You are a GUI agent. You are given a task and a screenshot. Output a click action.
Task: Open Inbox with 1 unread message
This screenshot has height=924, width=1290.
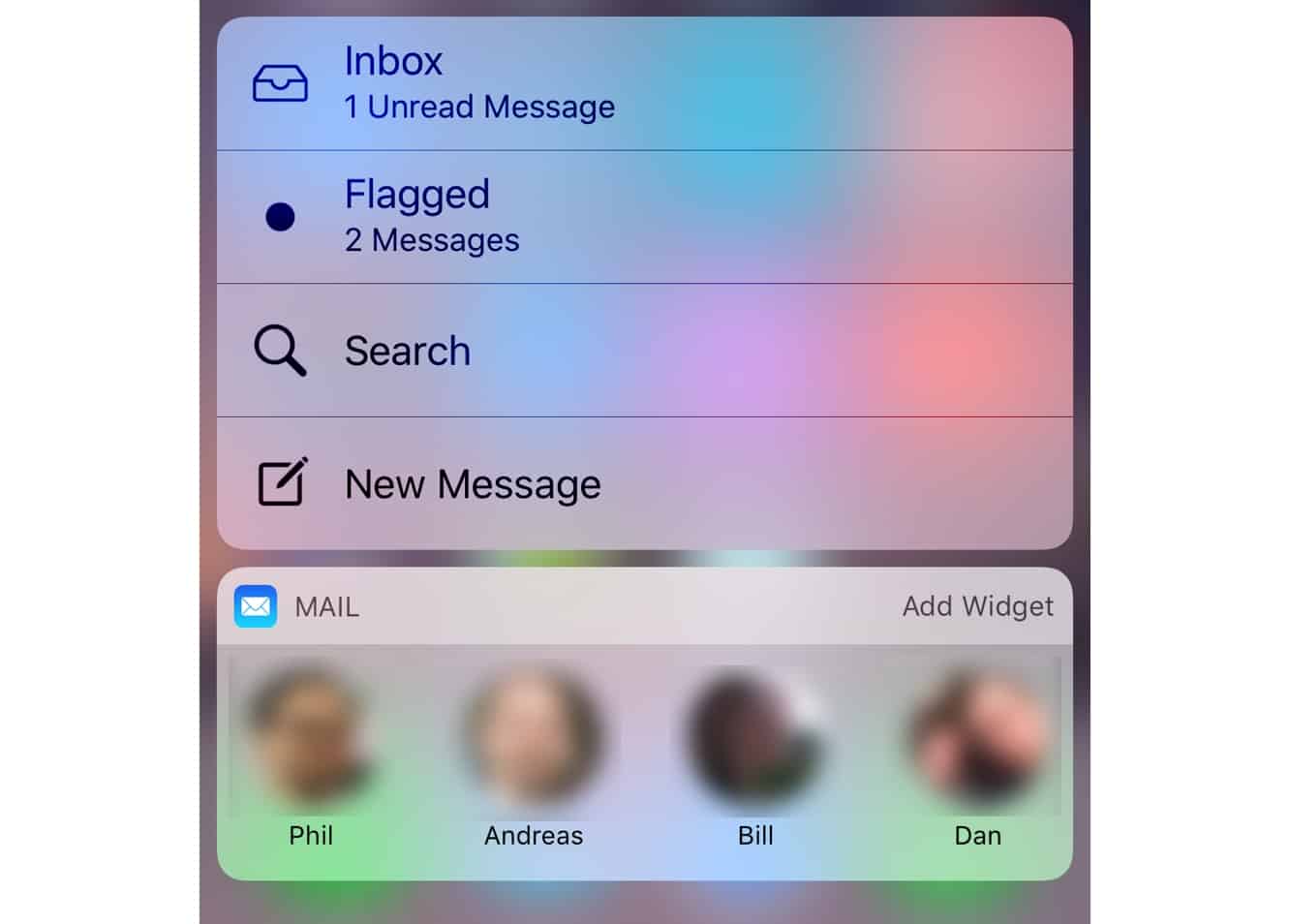(x=643, y=84)
